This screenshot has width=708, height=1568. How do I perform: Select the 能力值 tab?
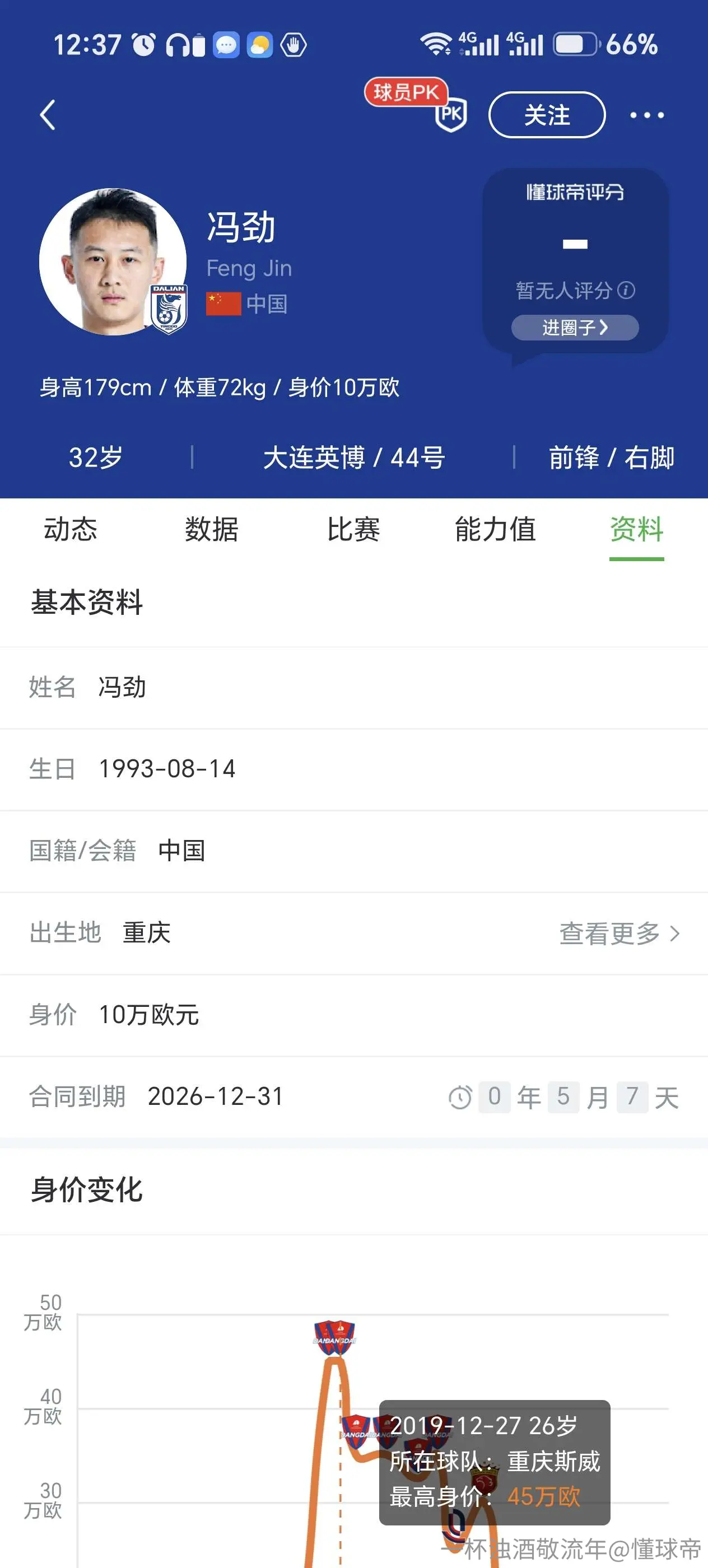click(x=496, y=529)
